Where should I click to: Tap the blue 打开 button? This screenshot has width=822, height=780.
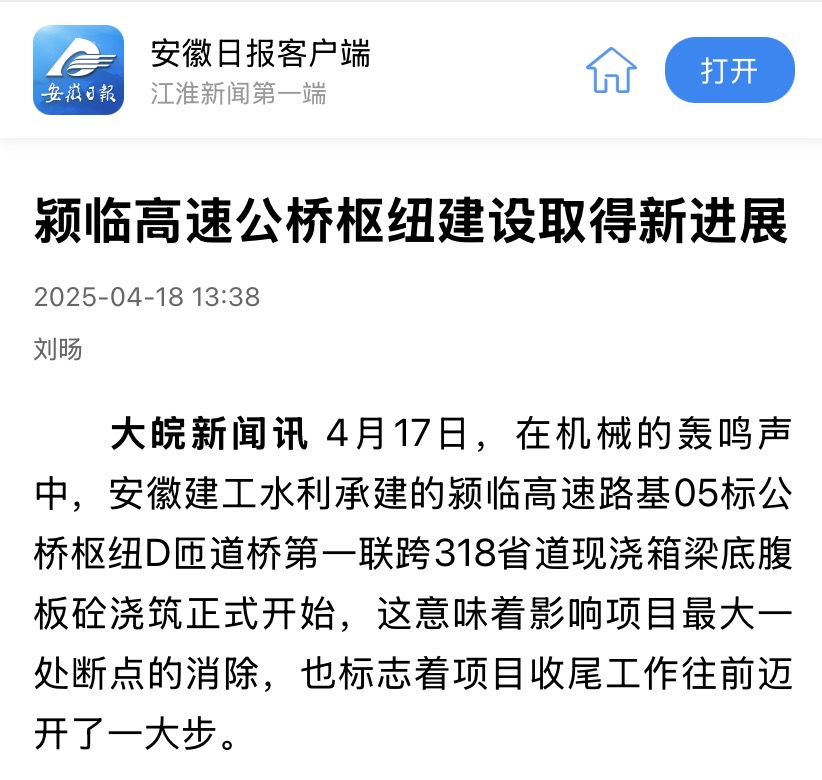point(729,71)
